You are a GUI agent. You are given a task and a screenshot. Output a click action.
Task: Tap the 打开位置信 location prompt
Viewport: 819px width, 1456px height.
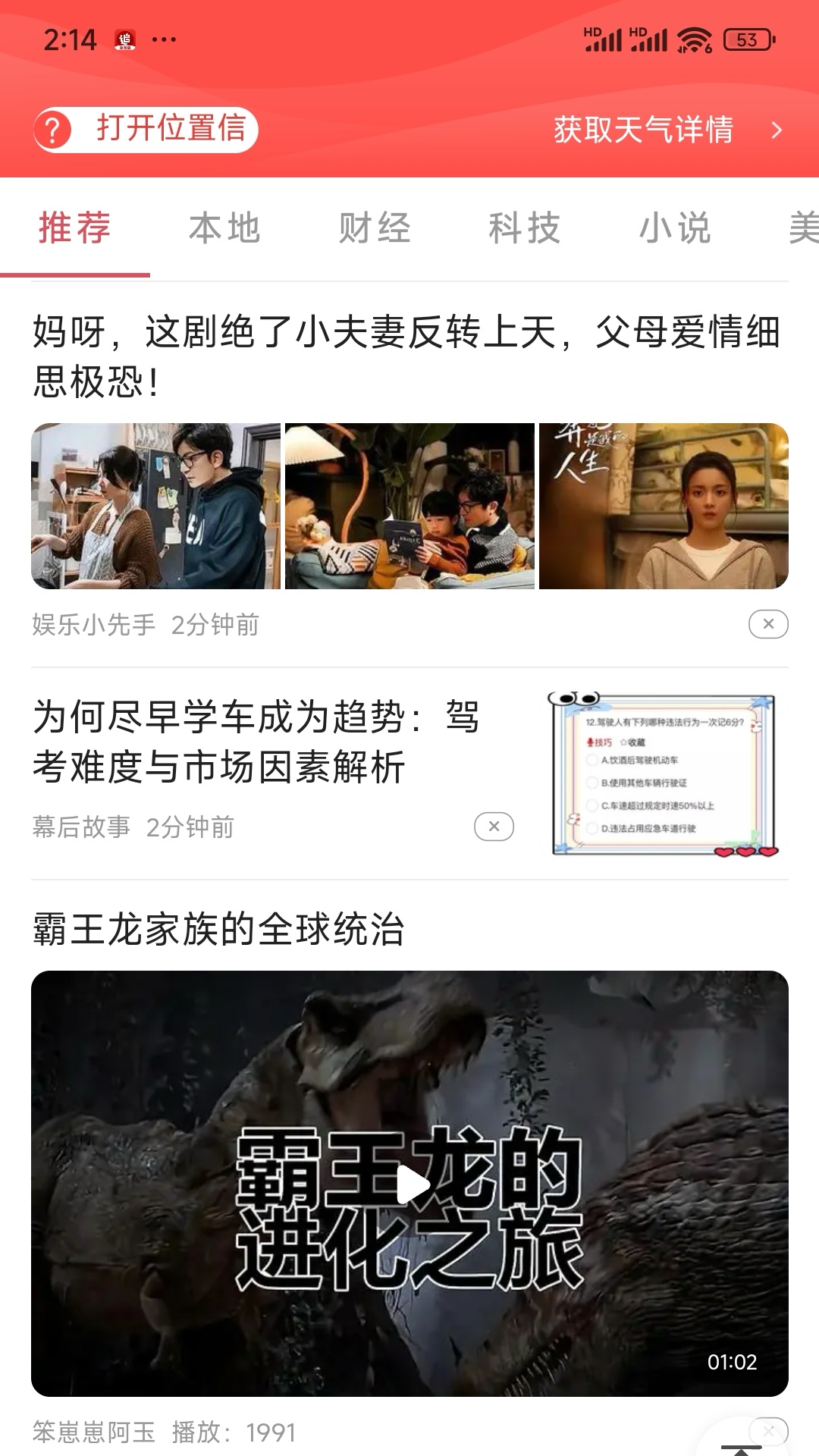(146, 130)
